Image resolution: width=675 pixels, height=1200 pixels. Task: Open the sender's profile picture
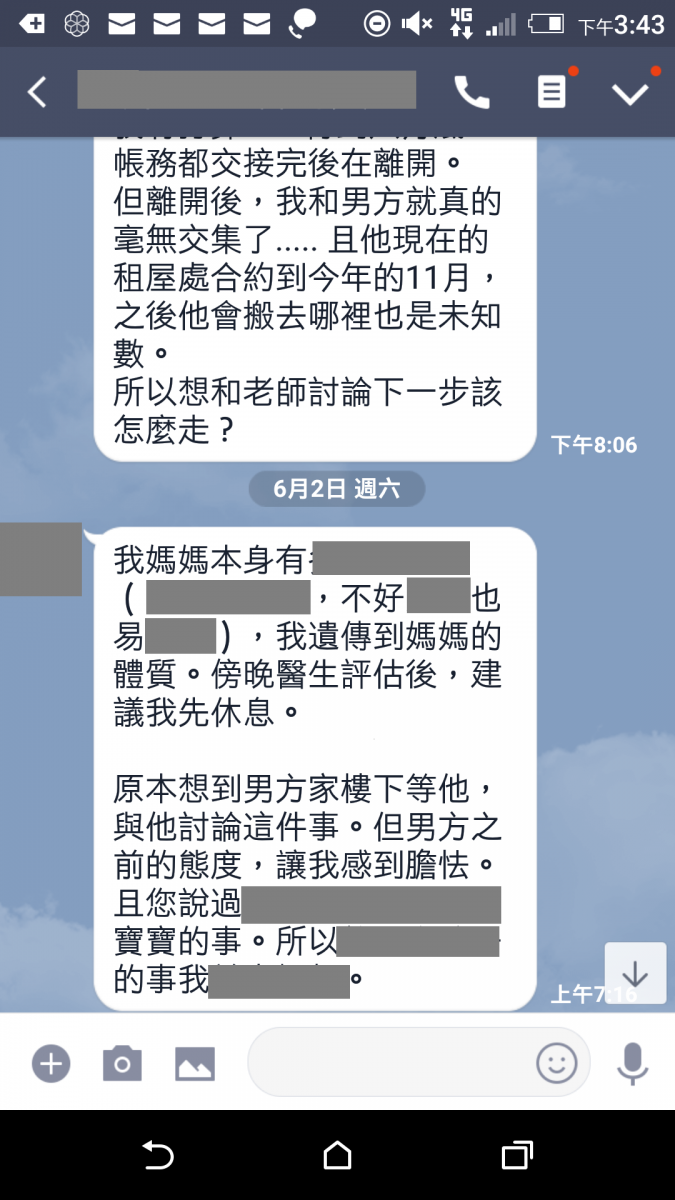40,559
